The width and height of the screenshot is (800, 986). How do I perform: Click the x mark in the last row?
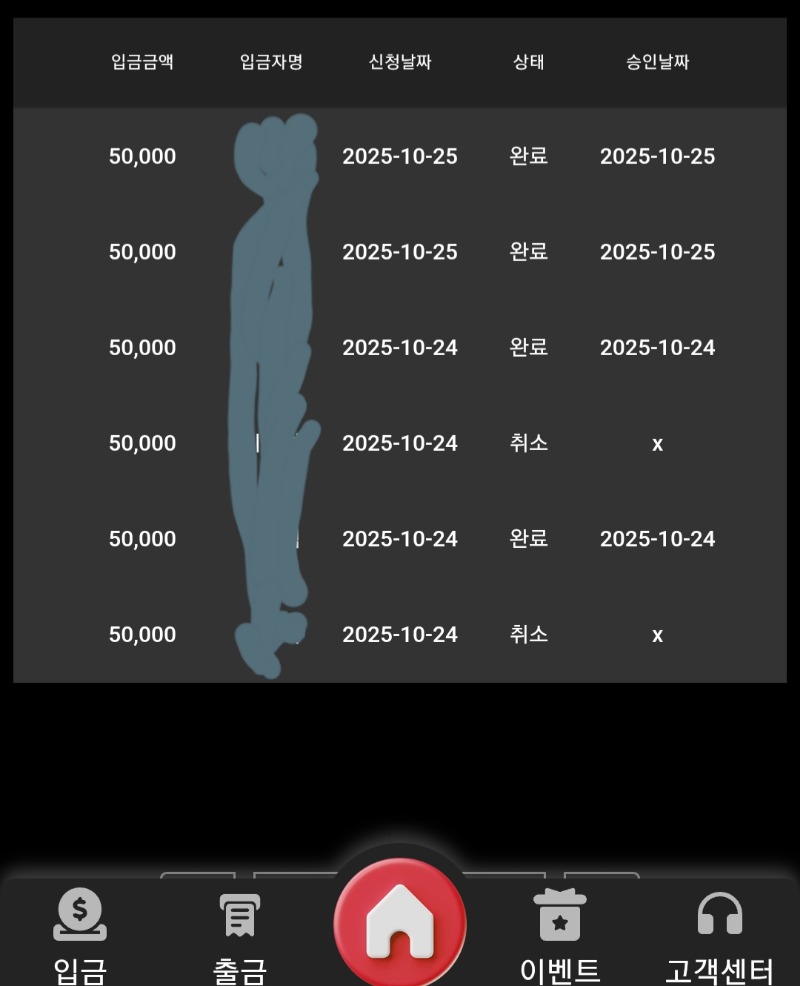pos(657,634)
